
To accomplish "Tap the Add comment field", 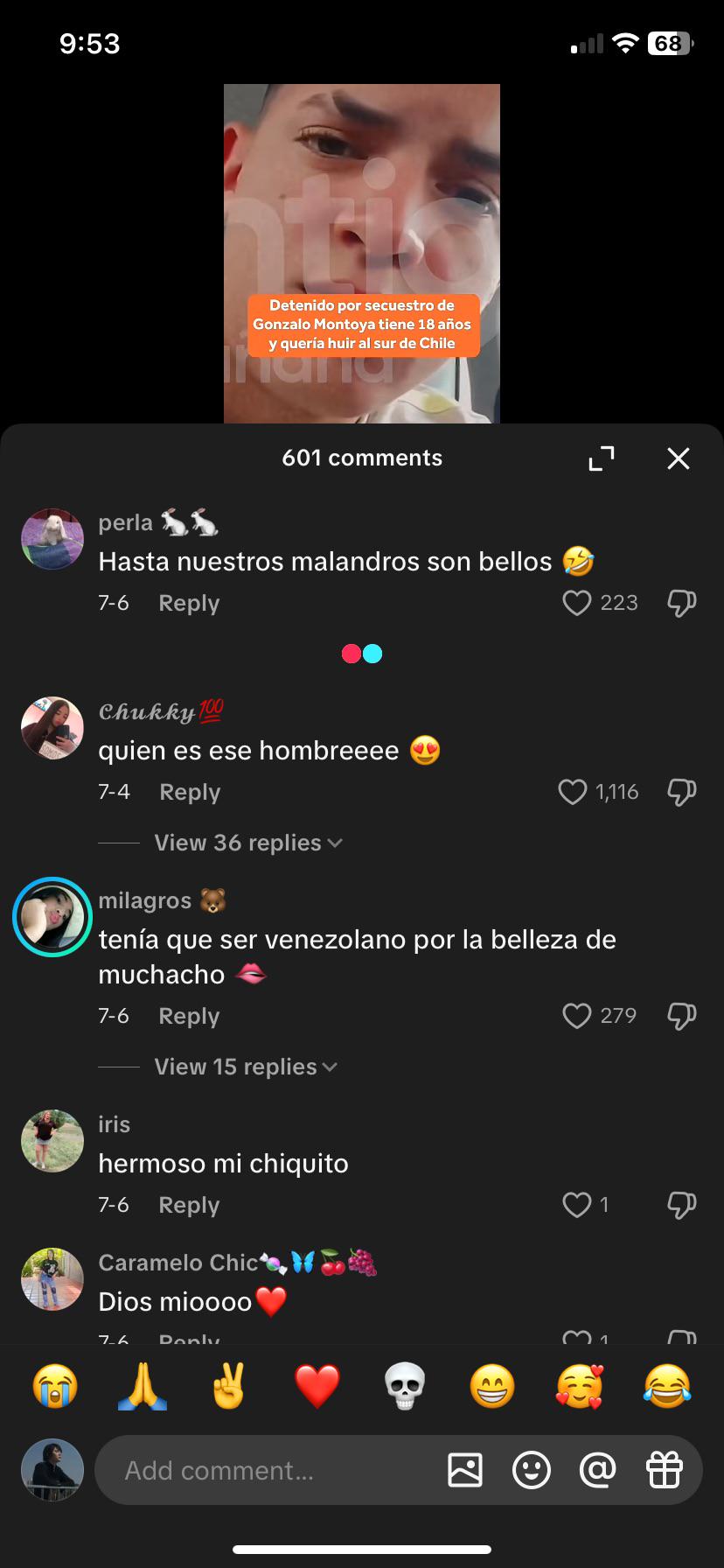I will pos(262,1471).
